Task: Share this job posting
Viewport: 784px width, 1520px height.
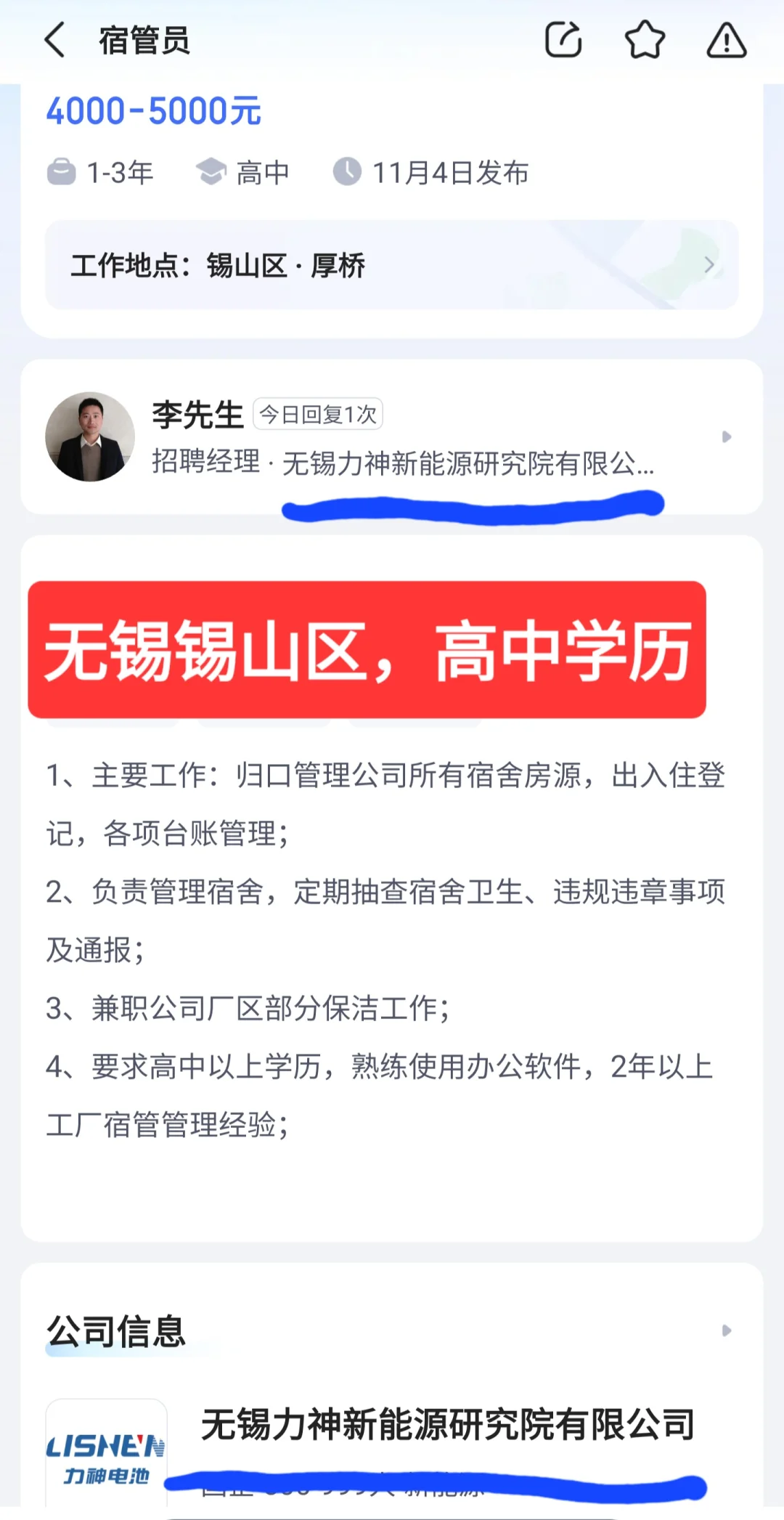Action: [563, 39]
